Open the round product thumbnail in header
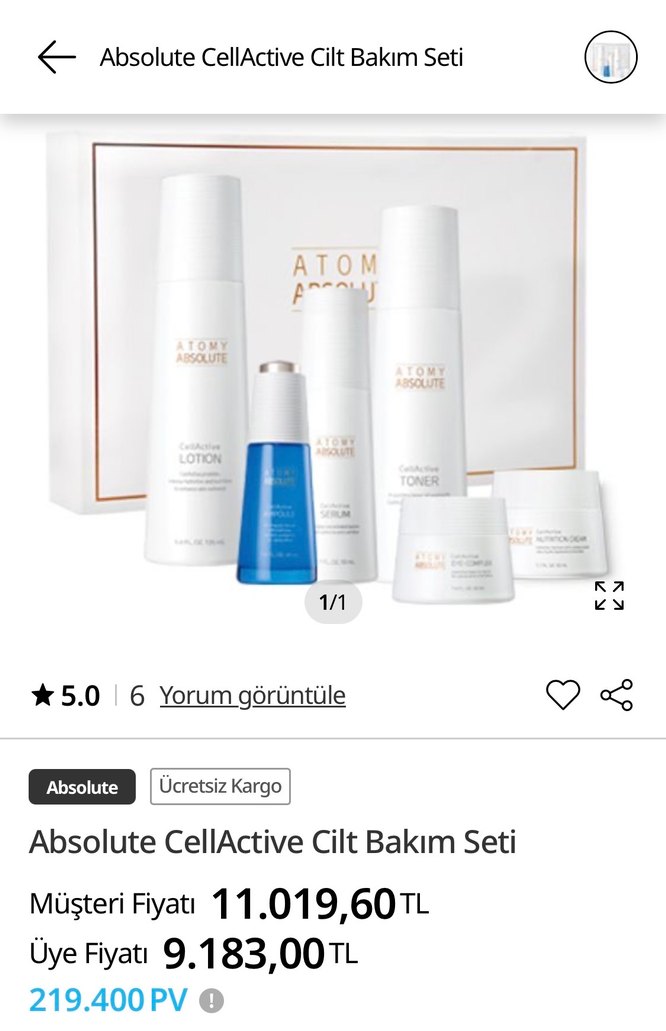This screenshot has width=666, height=1031. click(610, 57)
